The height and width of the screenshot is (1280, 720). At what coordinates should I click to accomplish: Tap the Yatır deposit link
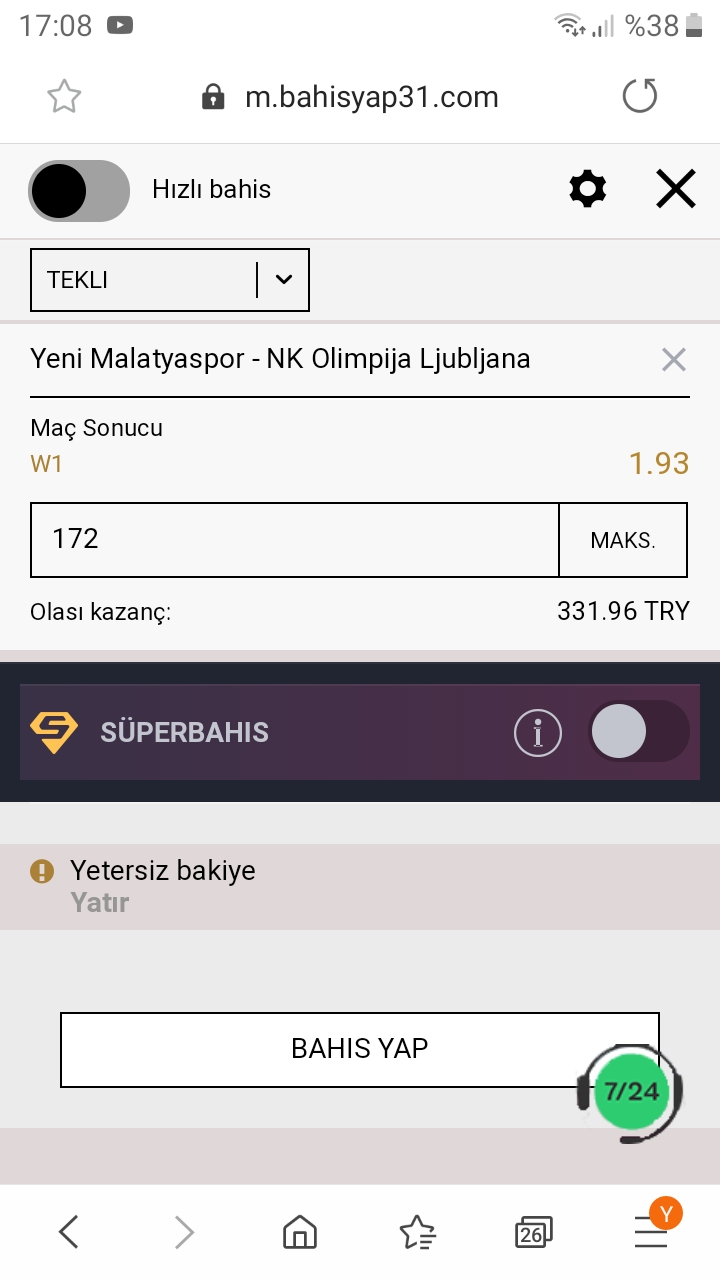[x=100, y=903]
